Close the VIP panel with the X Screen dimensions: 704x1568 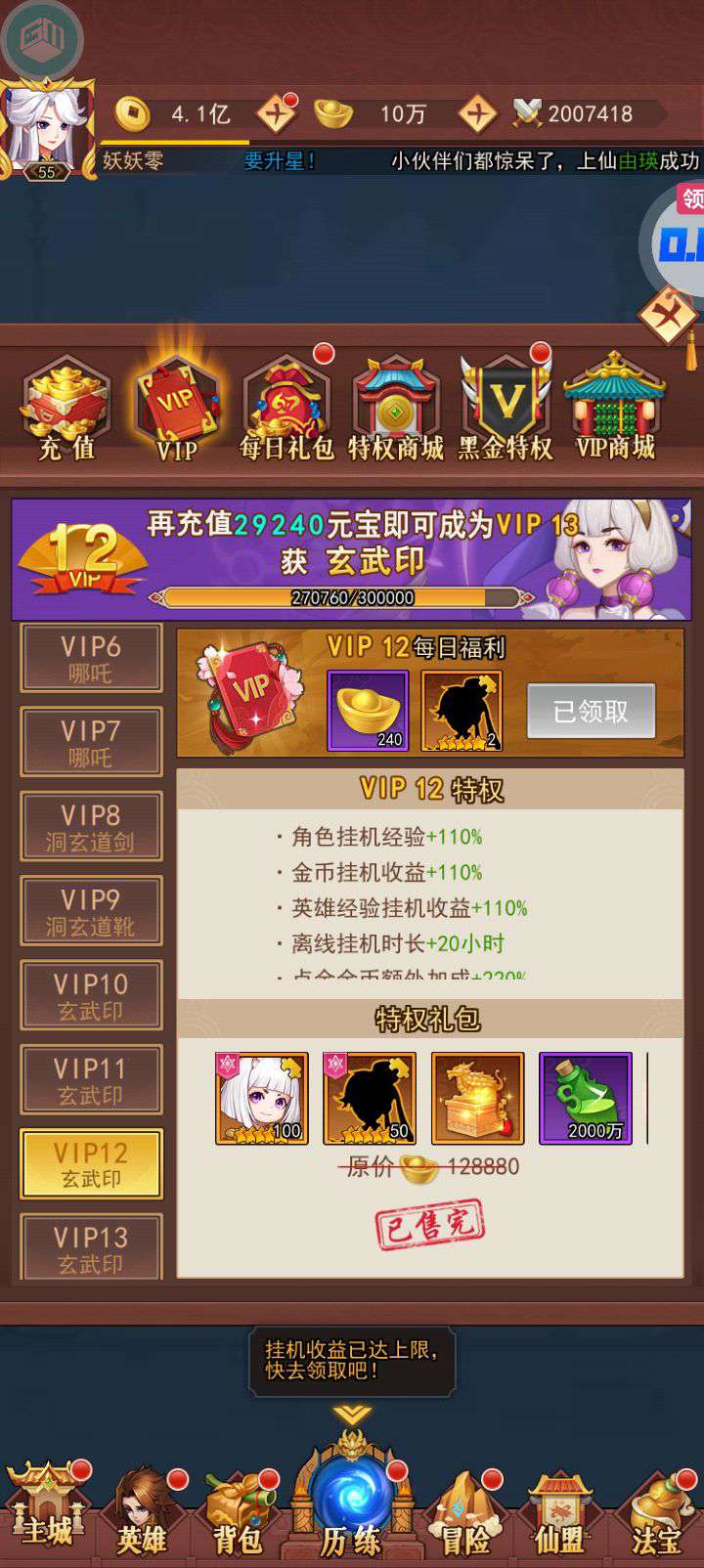tap(669, 315)
